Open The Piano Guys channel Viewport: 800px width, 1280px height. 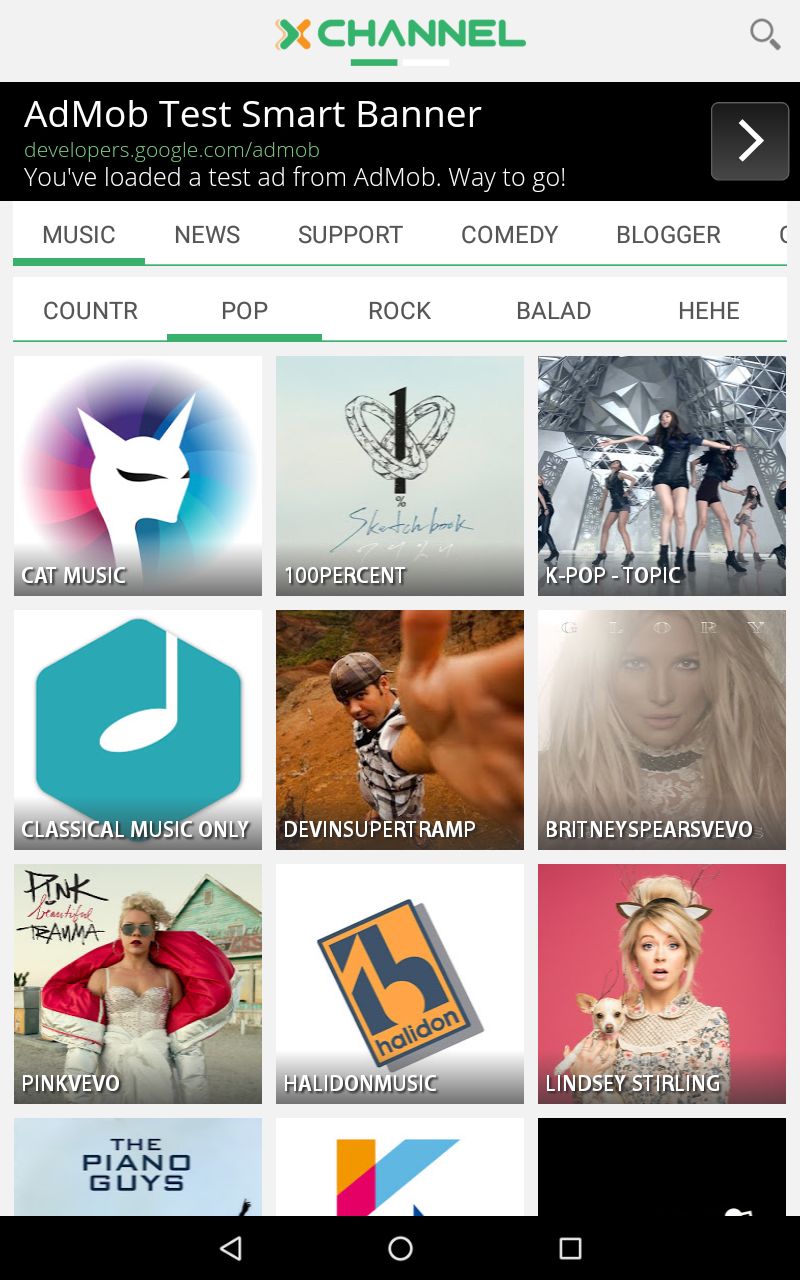(x=138, y=1166)
